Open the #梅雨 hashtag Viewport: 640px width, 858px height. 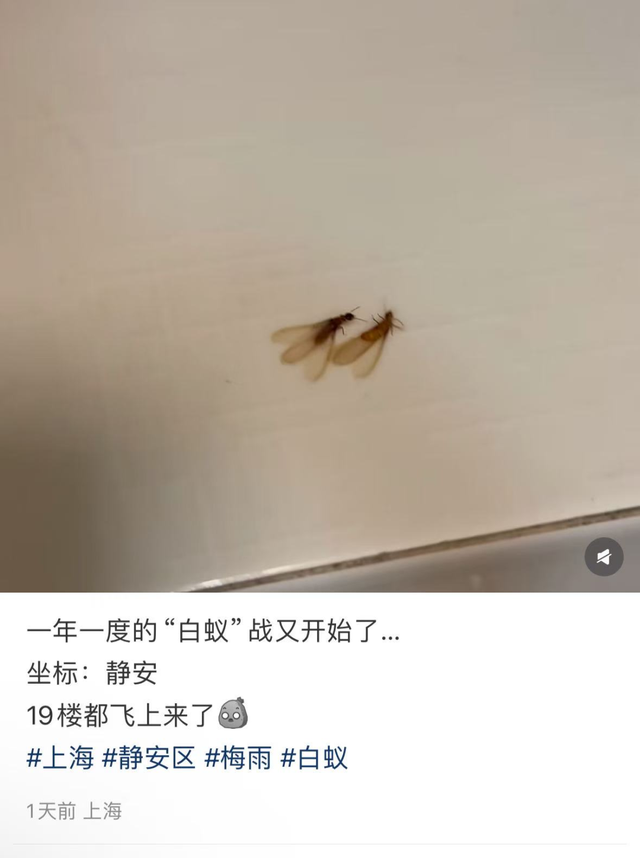[237, 757]
